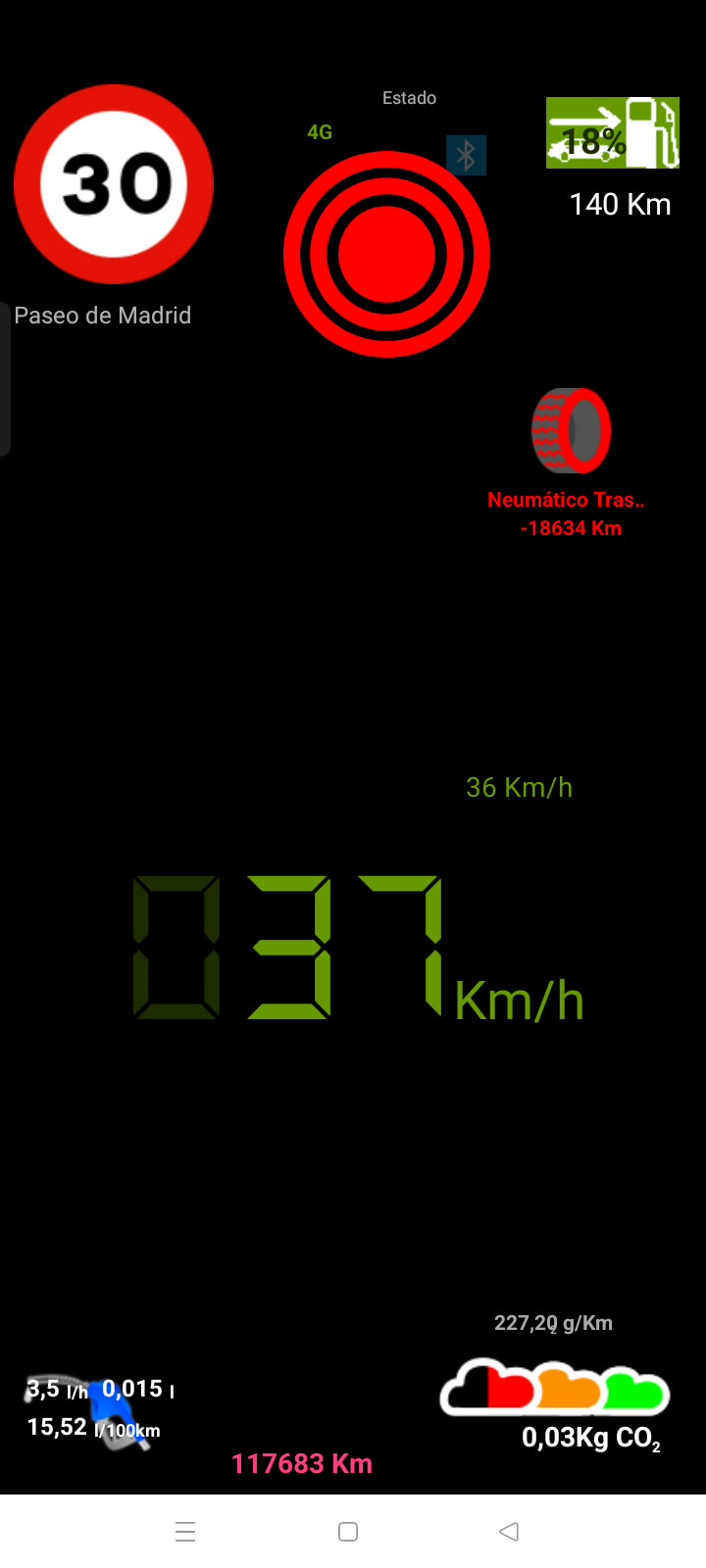This screenshot has width=706, height=1568.
Task: Go to the system home screen
Action: point(348,1532)
